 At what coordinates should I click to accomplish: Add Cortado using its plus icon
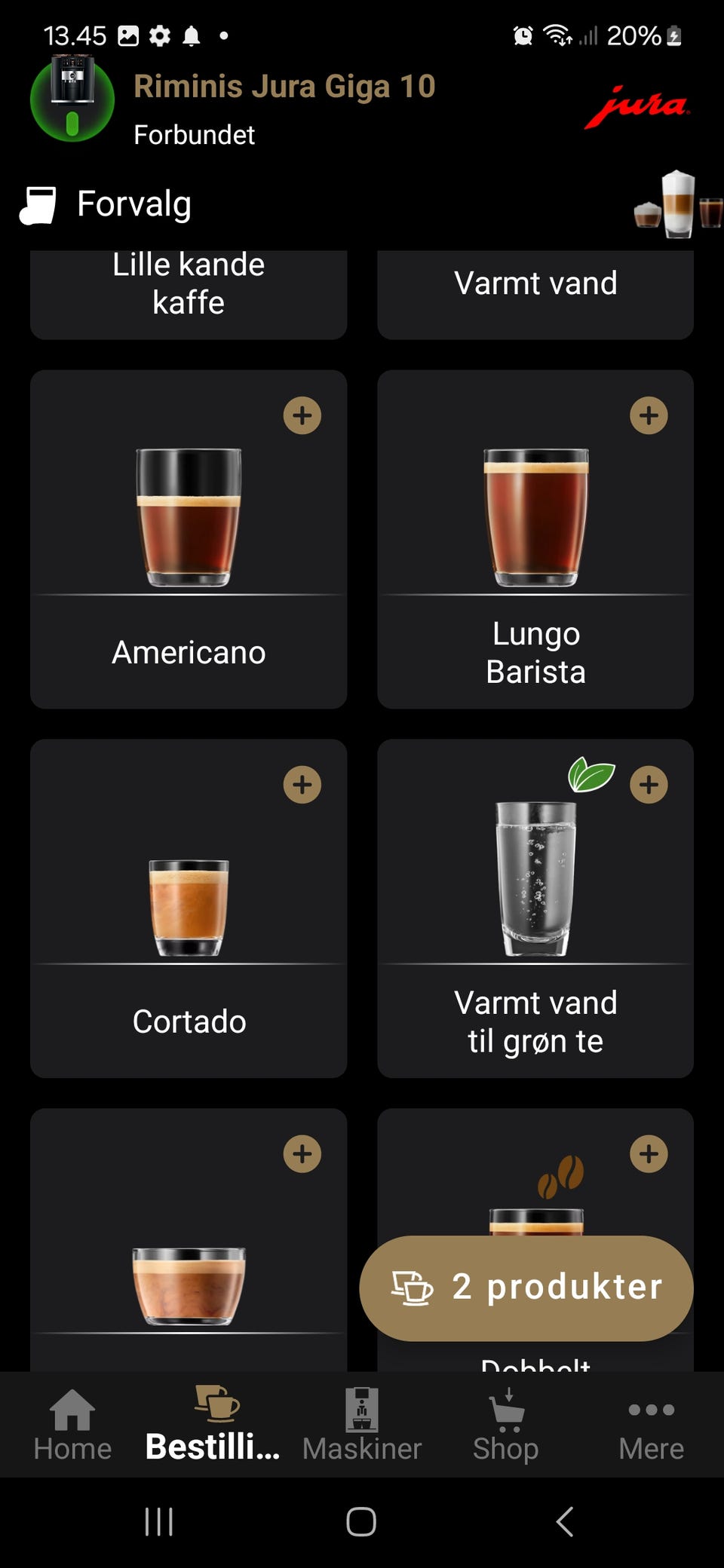(x=302, y=785)
